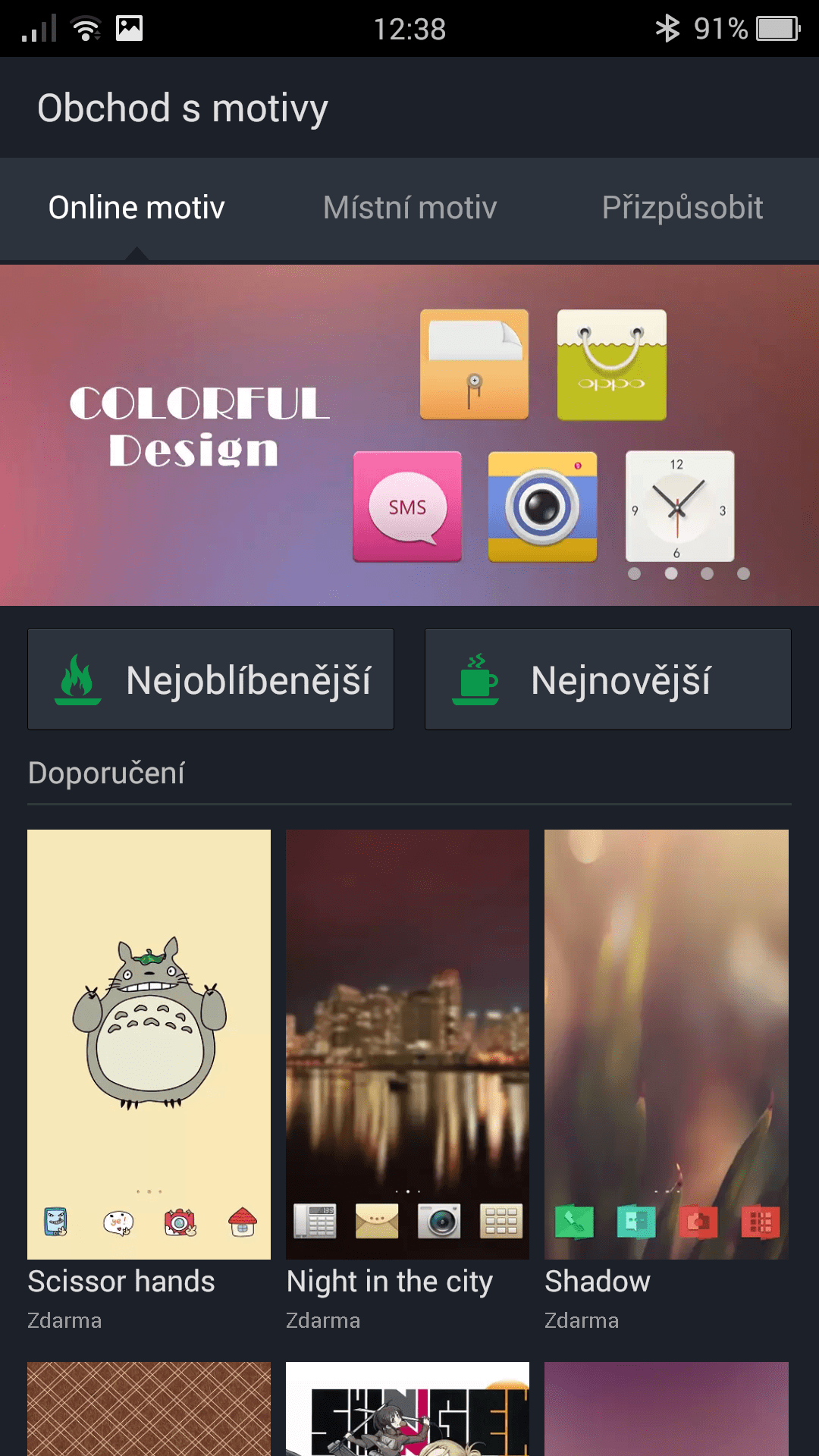Open the Colorful Design banner
Screen dimensions: 819x1456
click(409, 435)
